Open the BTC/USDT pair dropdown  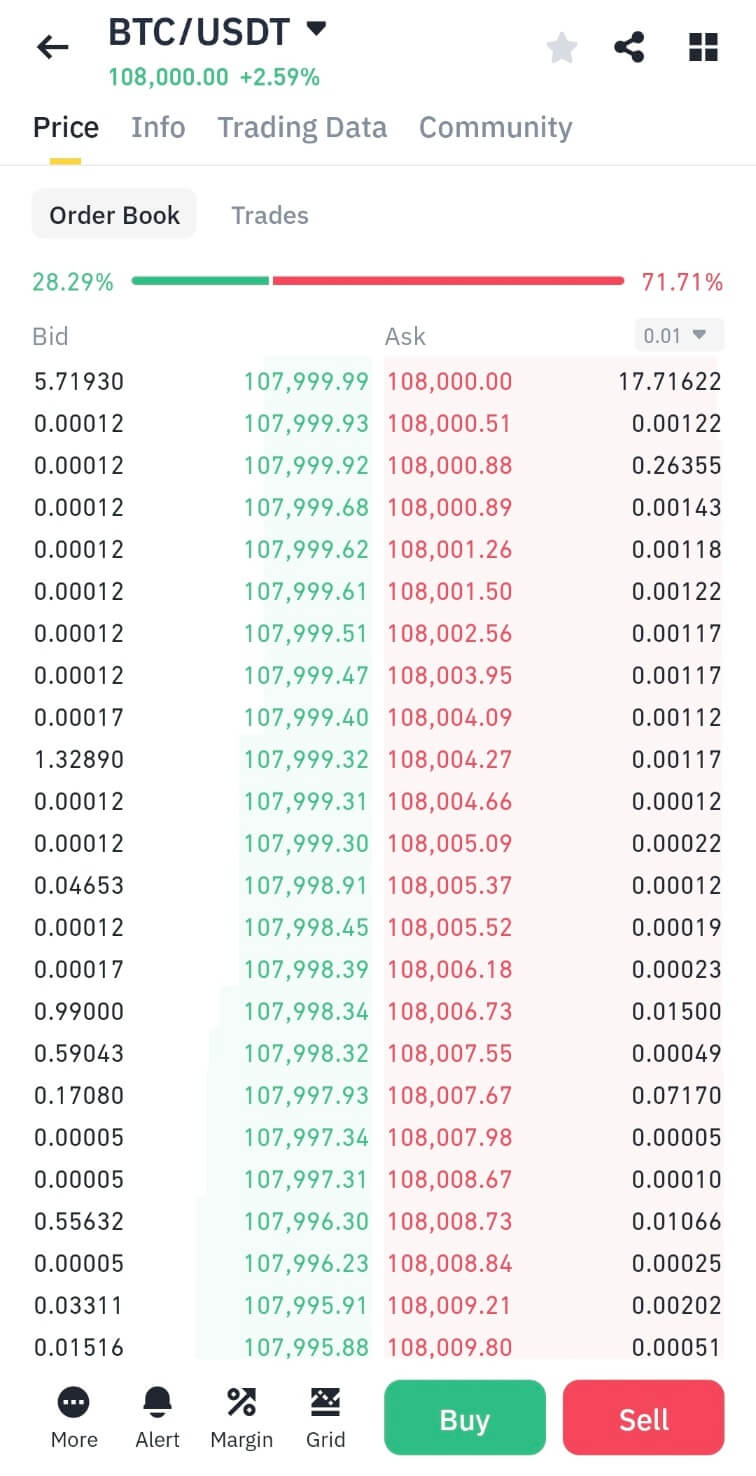point(316,30)
